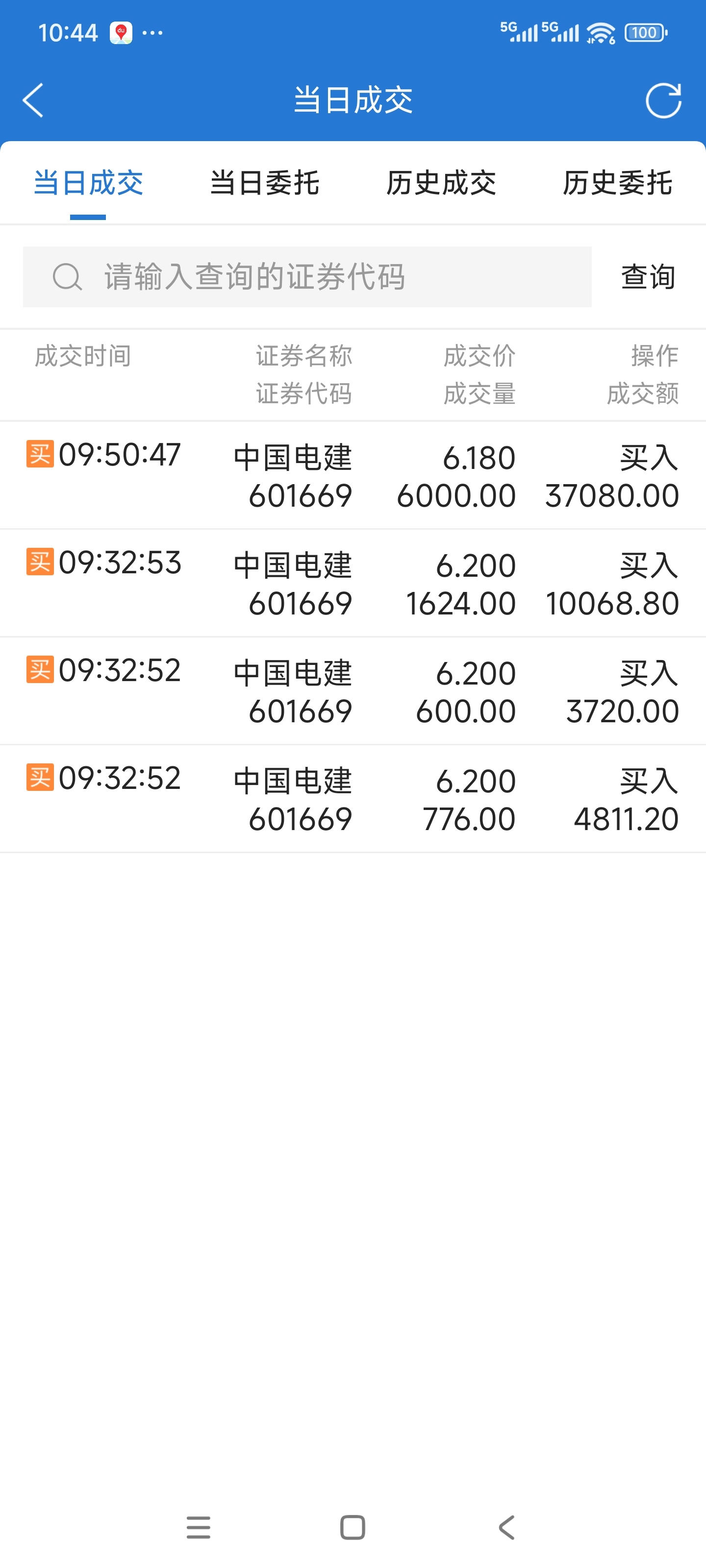706x1568 pixels.
Task: Open the trade with amount 4811.20
Action: tap(353, 799)
